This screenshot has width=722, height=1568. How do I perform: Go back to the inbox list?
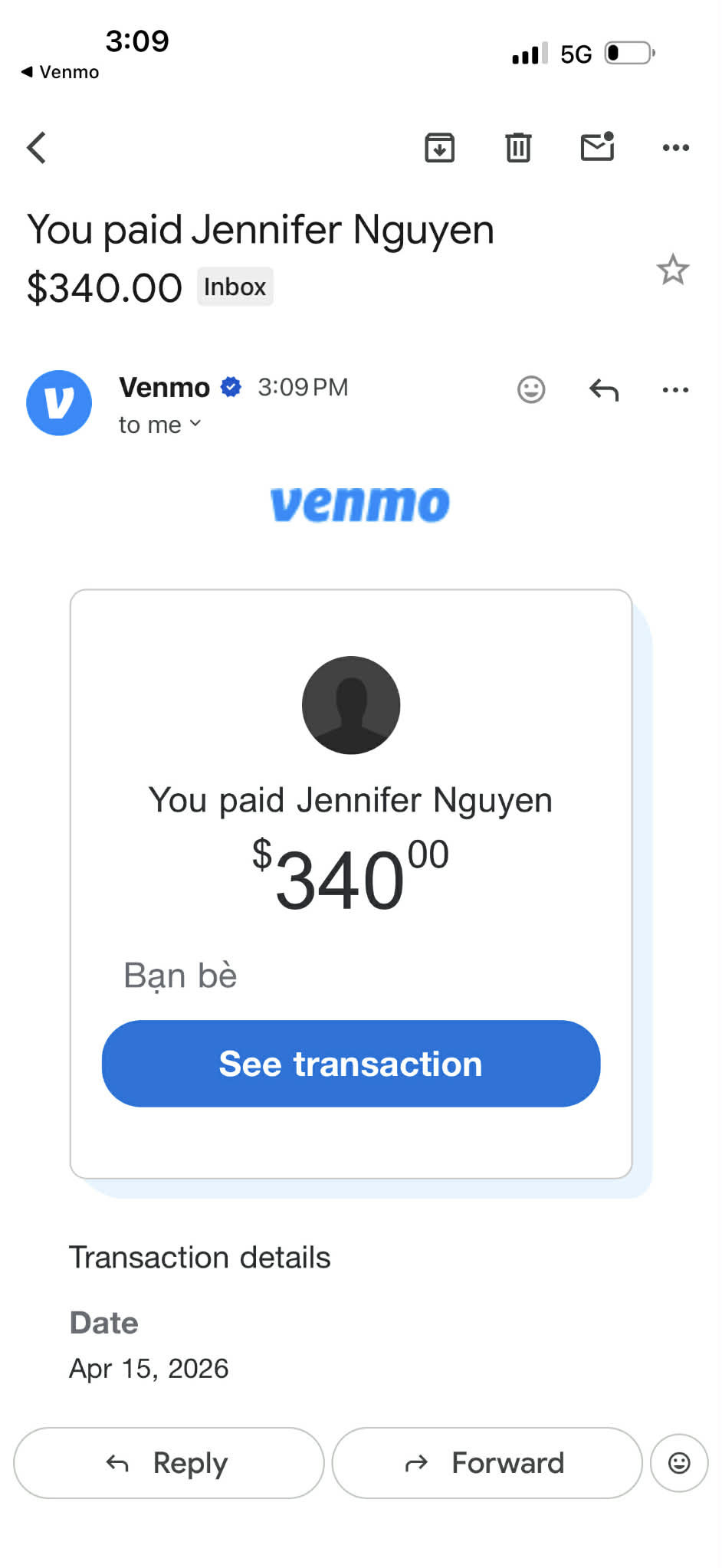(x=37, y=148)
